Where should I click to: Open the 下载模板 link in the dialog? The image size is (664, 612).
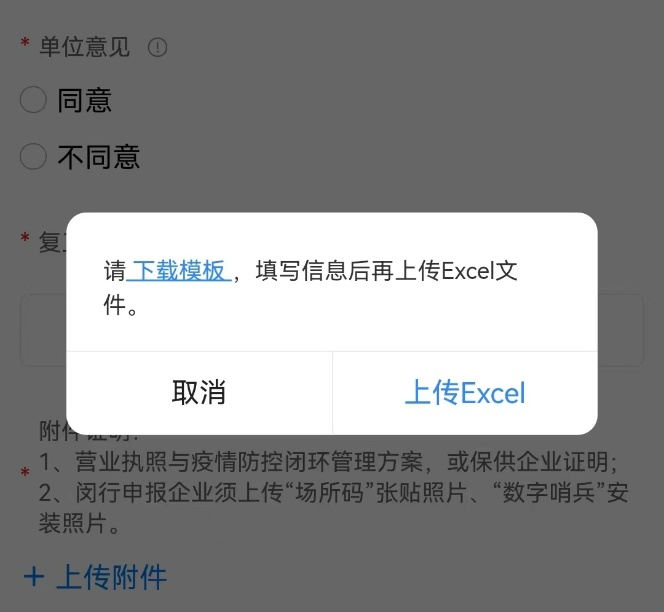(181, 271)
